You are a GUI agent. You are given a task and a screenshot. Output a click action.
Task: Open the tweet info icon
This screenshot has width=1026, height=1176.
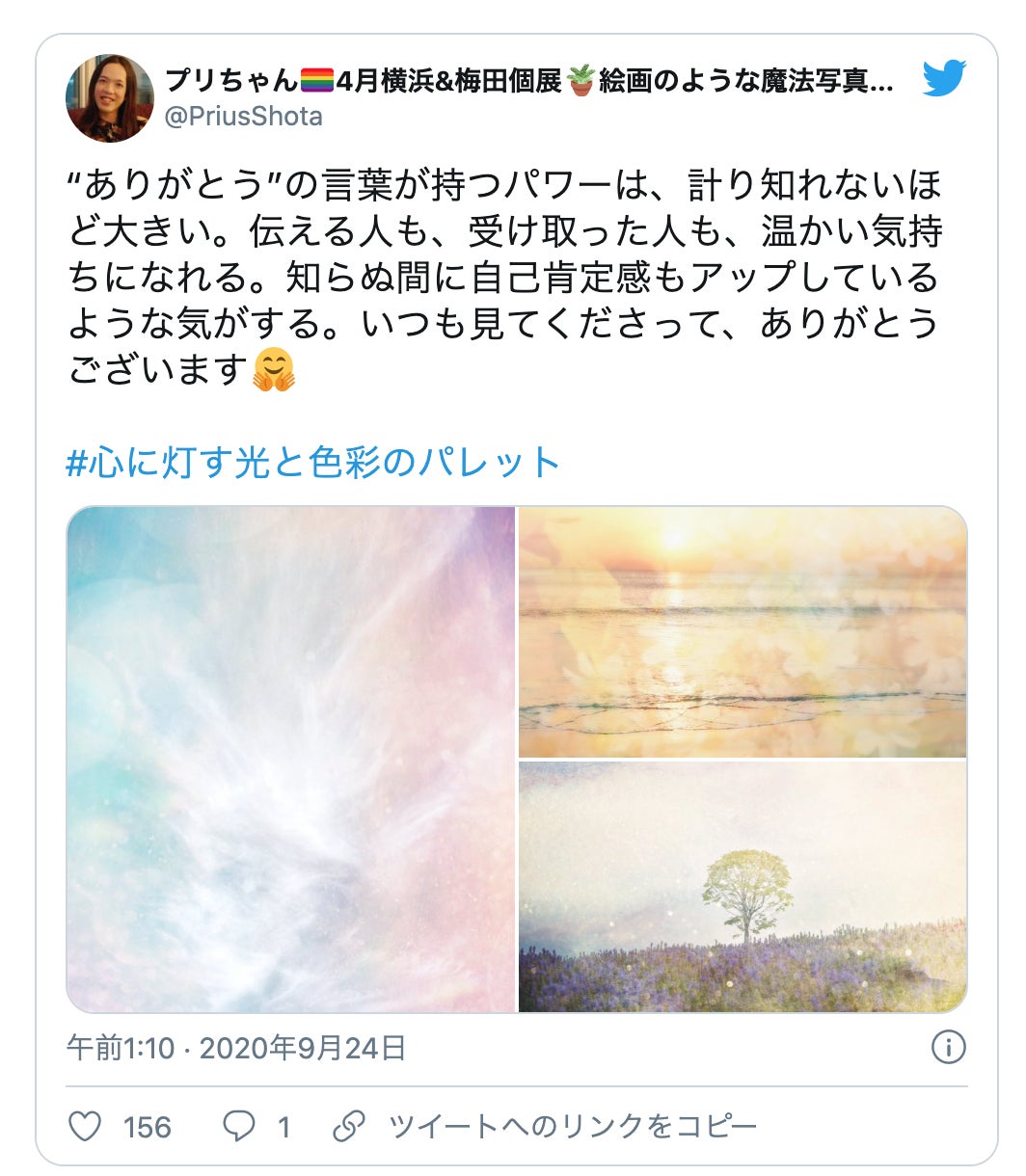(x=949, y=1047)
